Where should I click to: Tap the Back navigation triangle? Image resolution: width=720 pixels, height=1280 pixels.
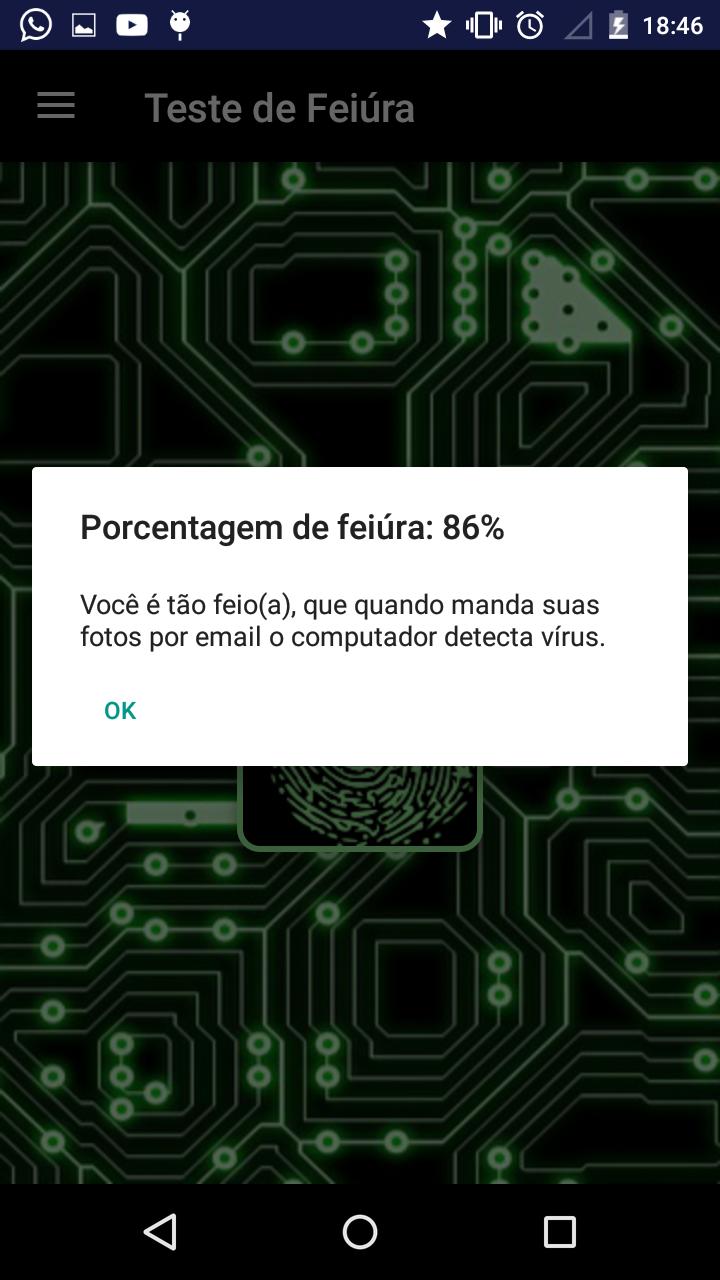[x=160, y=1232]
